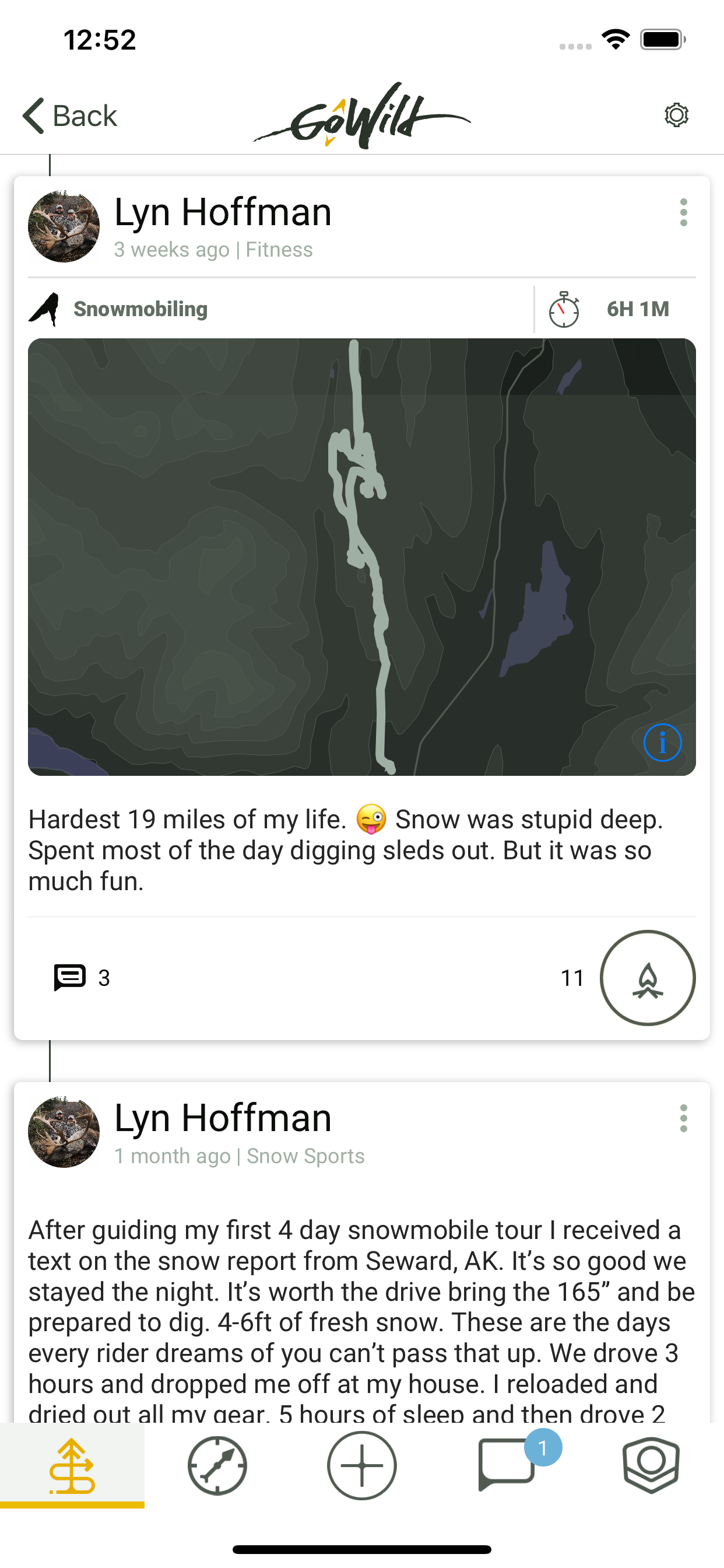Like the Snowmobiling post with campfire button

(x=647, y=978)
